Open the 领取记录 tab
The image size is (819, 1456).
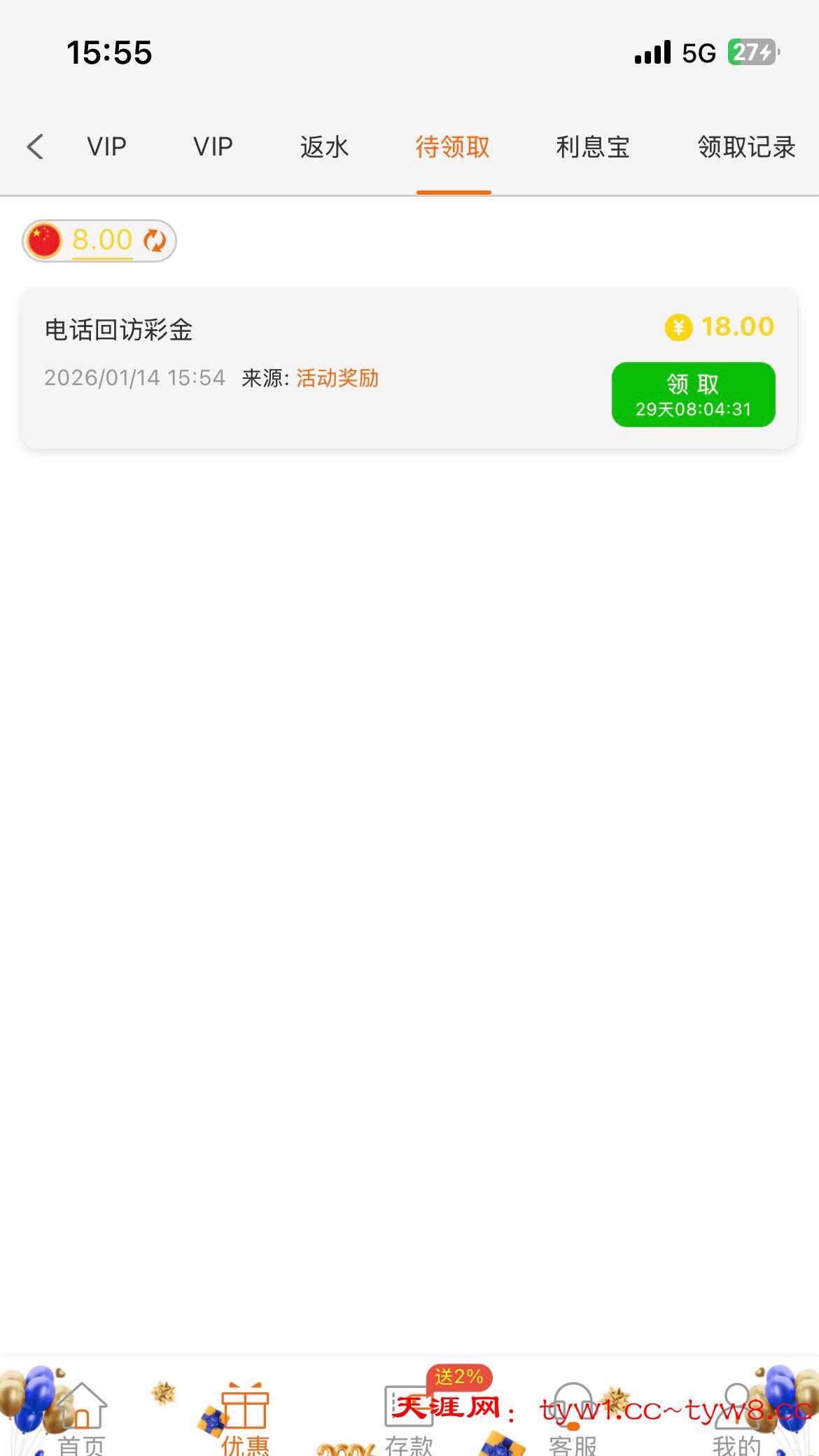pos(746,147)
